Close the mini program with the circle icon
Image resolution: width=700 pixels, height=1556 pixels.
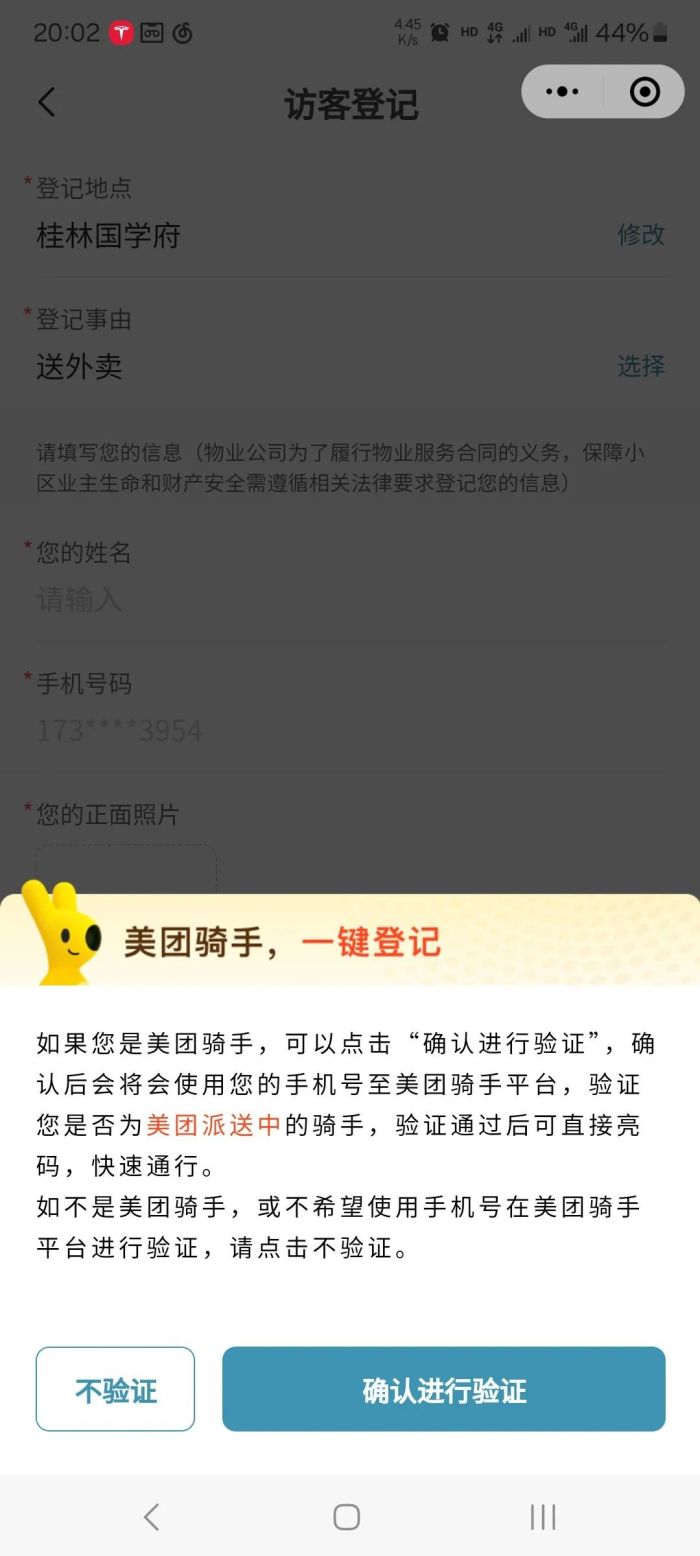click(645, 92)
